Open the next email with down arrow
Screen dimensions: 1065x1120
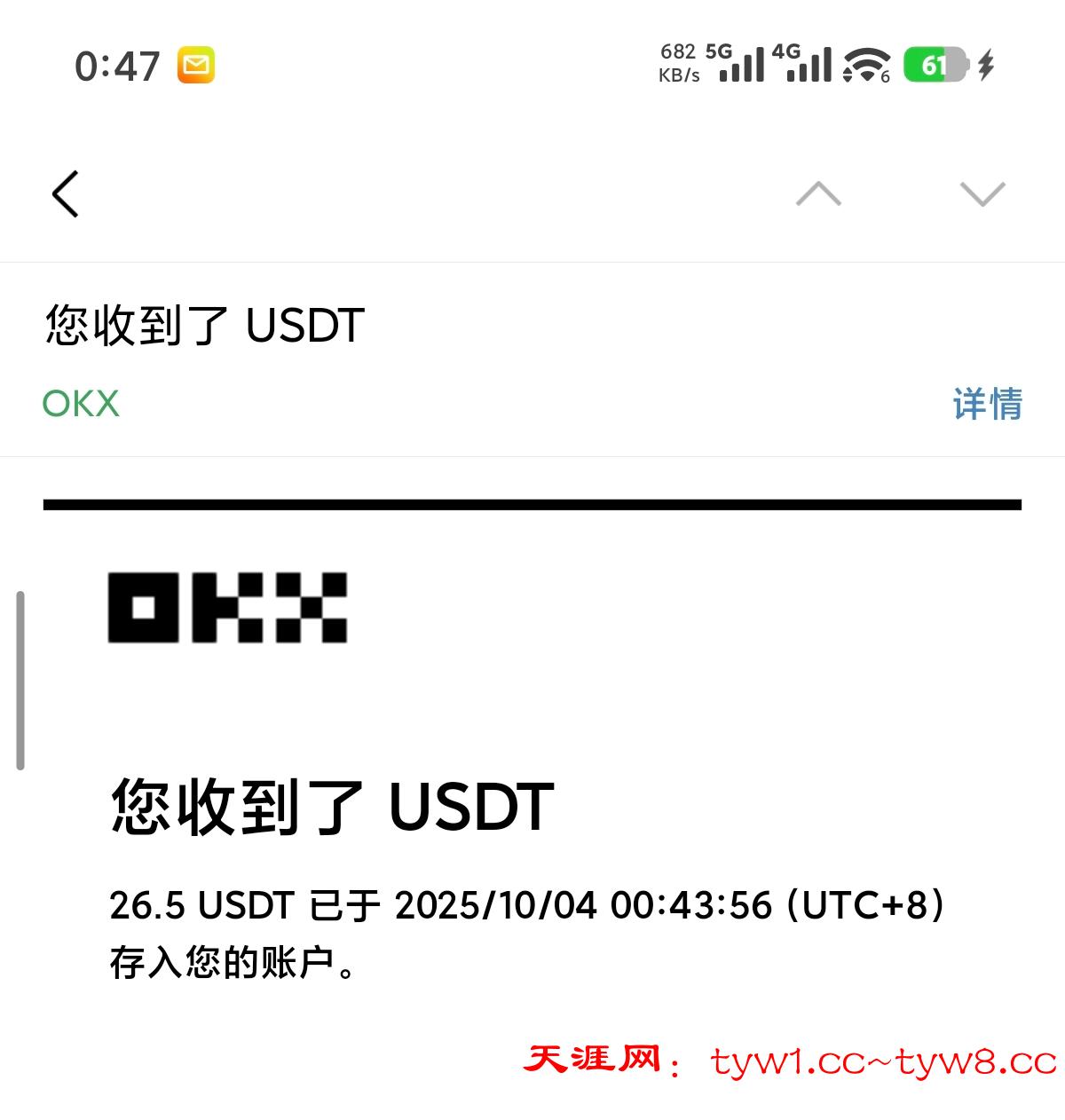point(982,193)
